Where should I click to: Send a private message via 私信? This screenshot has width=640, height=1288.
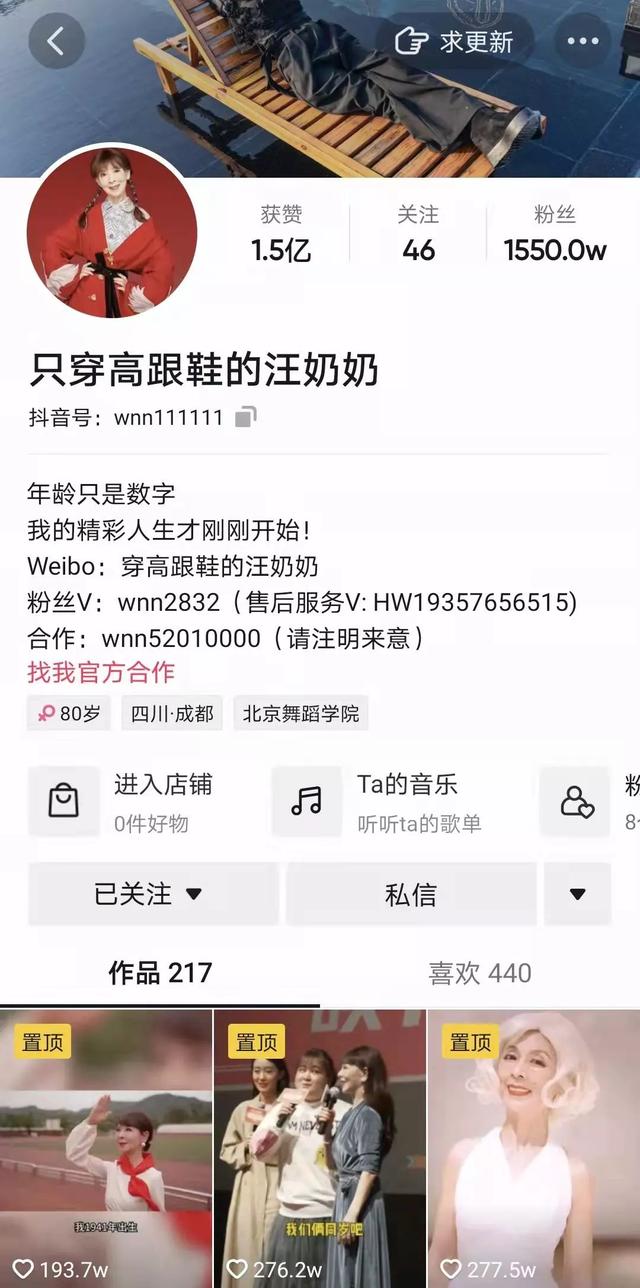411,894
